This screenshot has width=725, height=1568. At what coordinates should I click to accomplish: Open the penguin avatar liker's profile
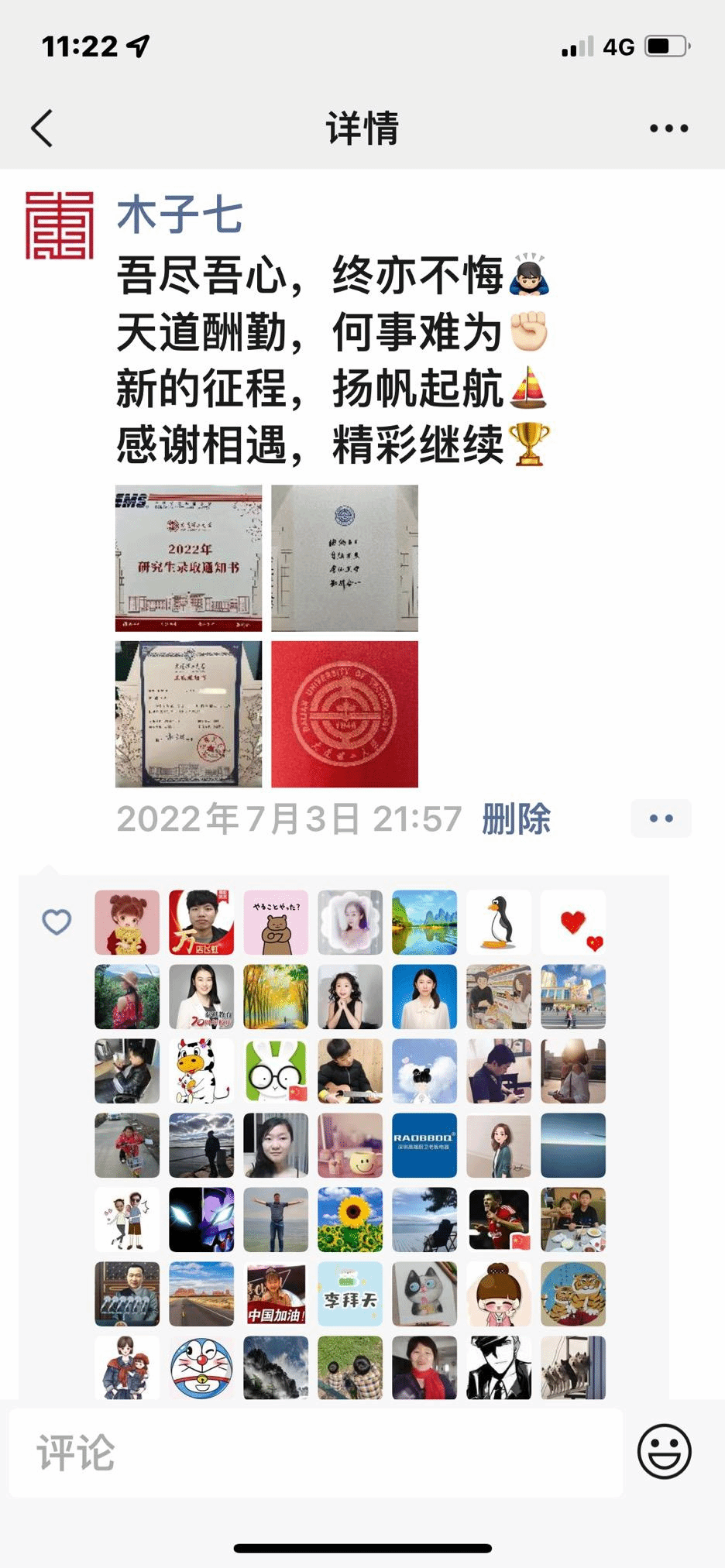click(499, 922)
